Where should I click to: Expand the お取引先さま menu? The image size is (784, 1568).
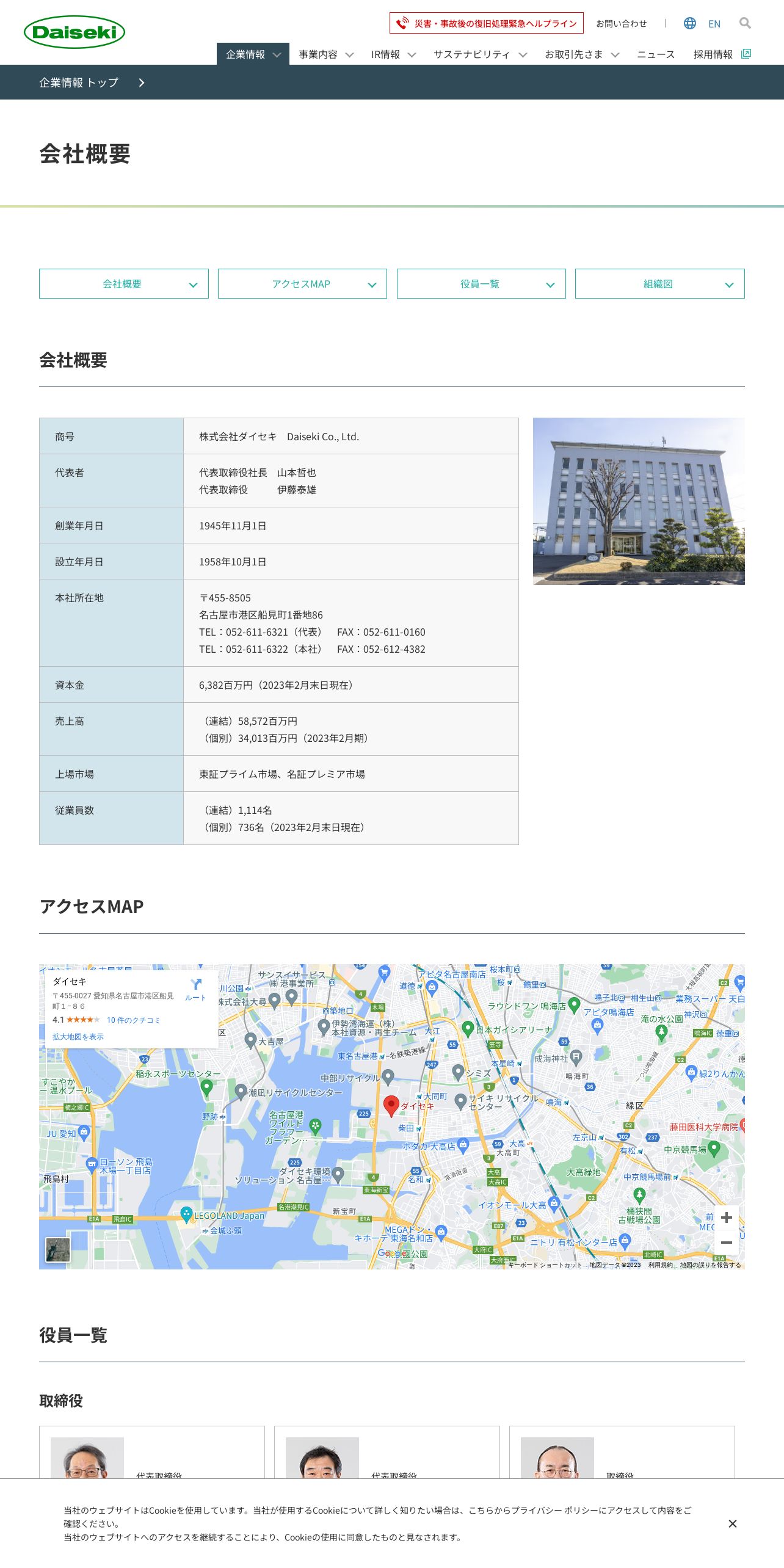(581, 54)
